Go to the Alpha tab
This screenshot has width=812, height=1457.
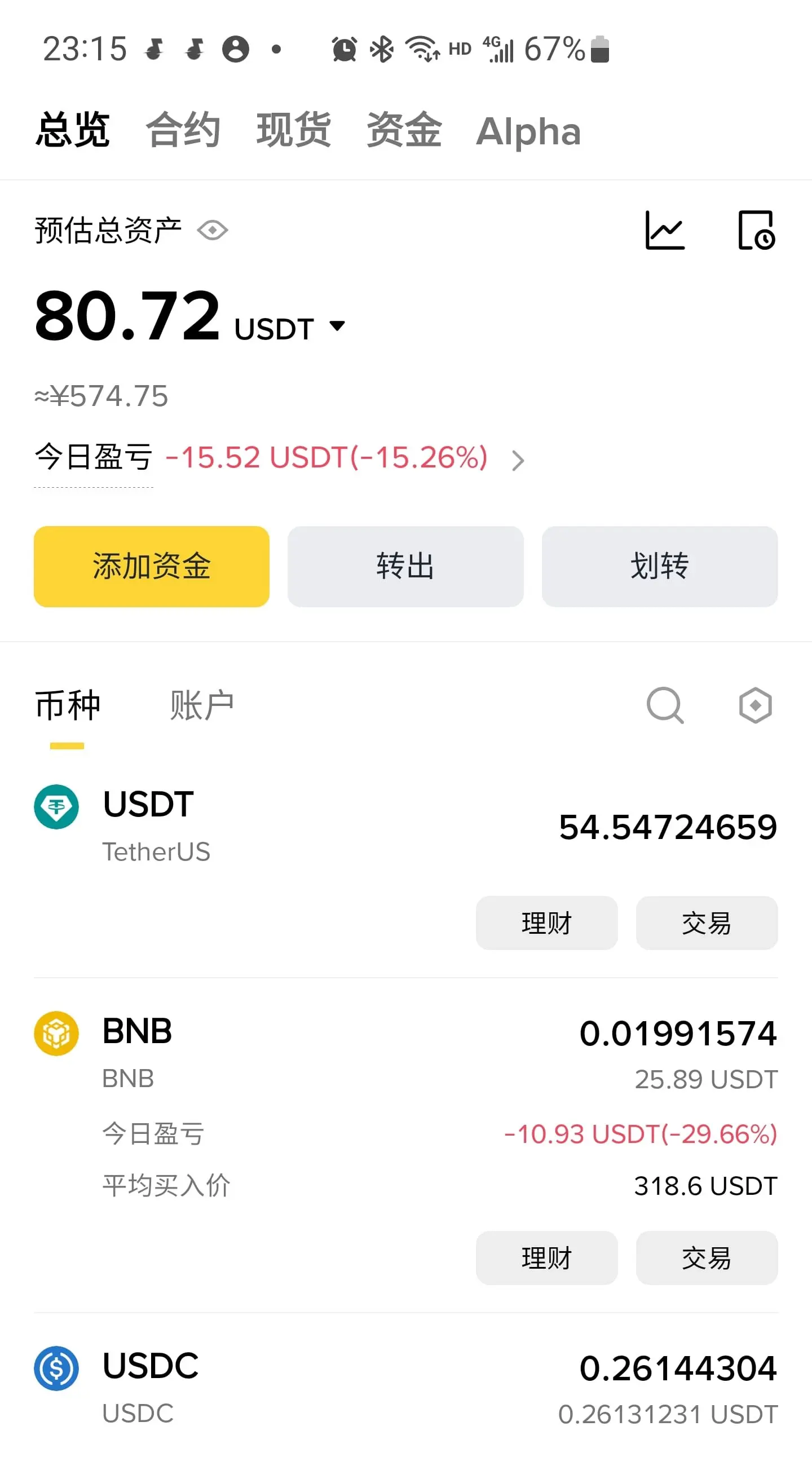pos(528,131)
